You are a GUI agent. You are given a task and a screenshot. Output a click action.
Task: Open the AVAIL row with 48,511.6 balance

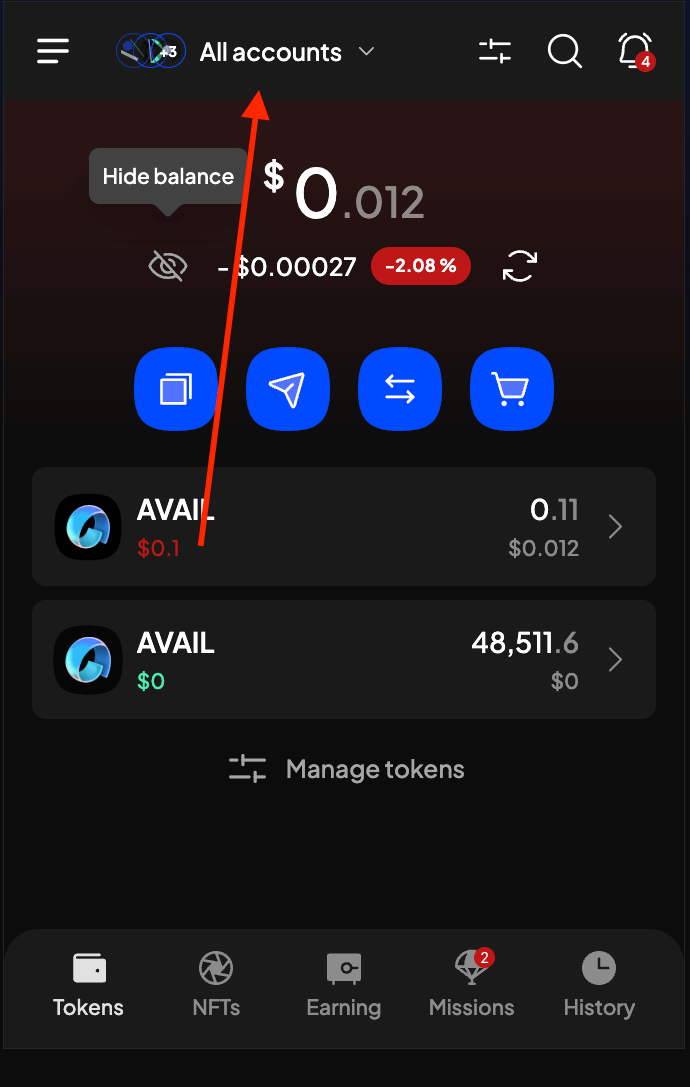[x=344, y=659]
